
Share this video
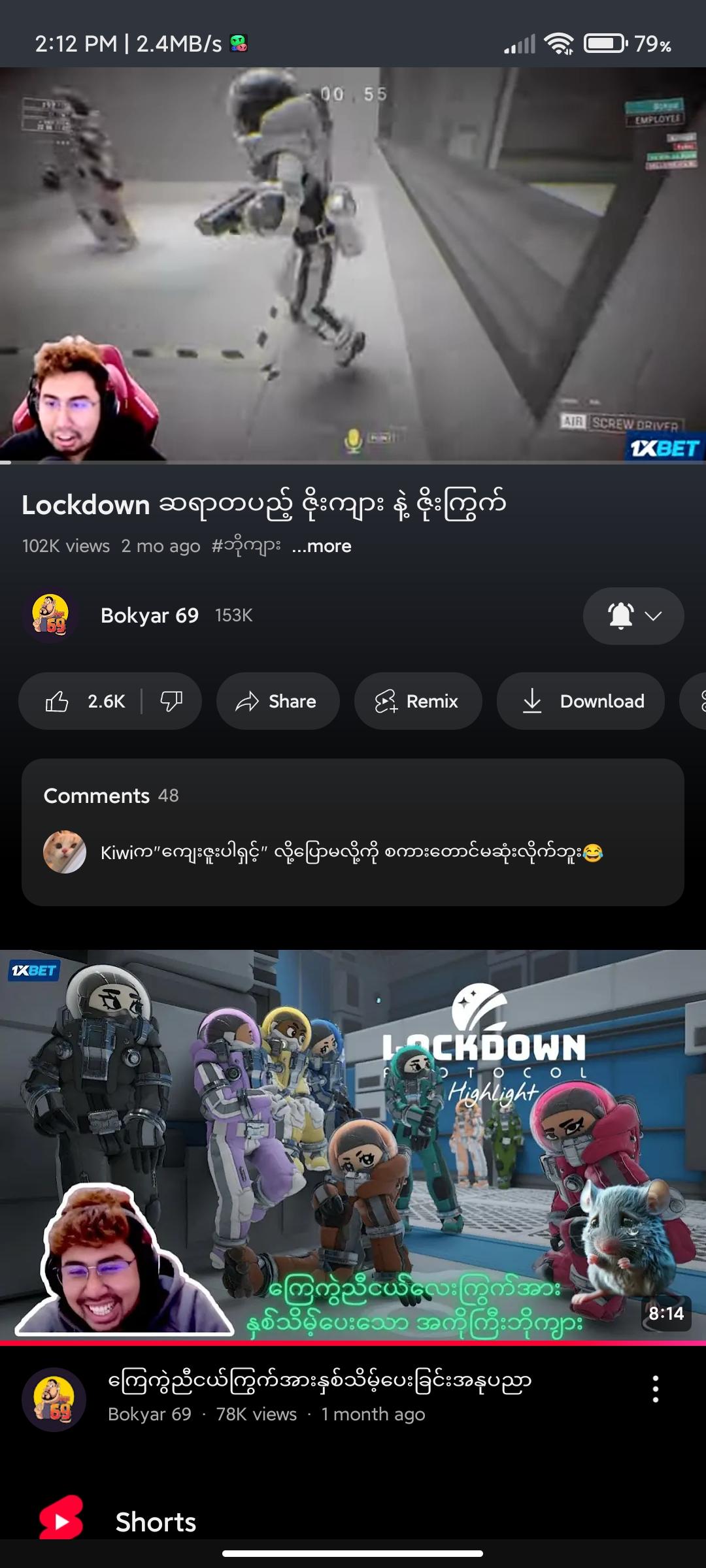tap(278, 702)
